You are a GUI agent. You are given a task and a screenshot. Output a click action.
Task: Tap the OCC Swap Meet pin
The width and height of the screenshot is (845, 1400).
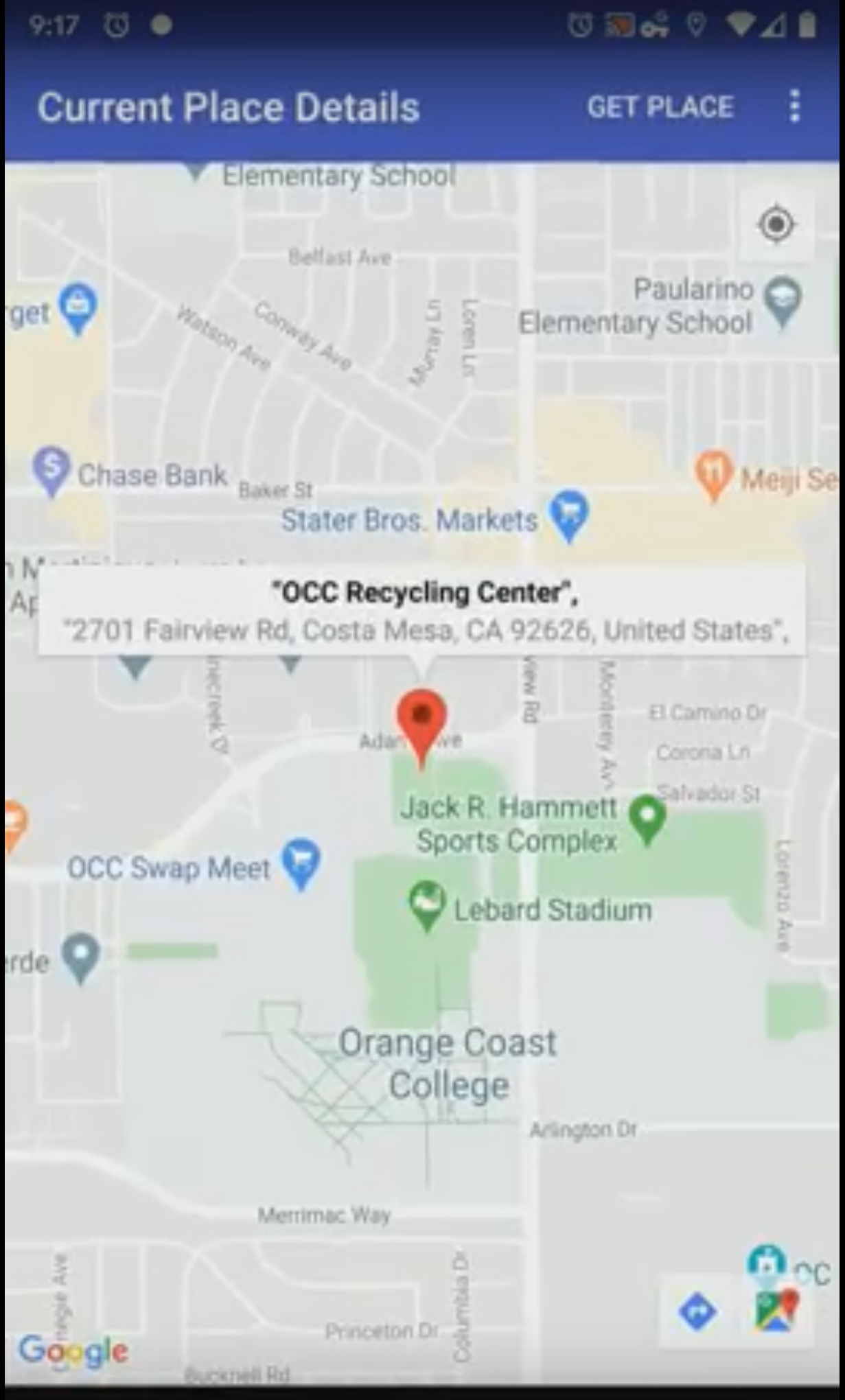click(302, 861)
